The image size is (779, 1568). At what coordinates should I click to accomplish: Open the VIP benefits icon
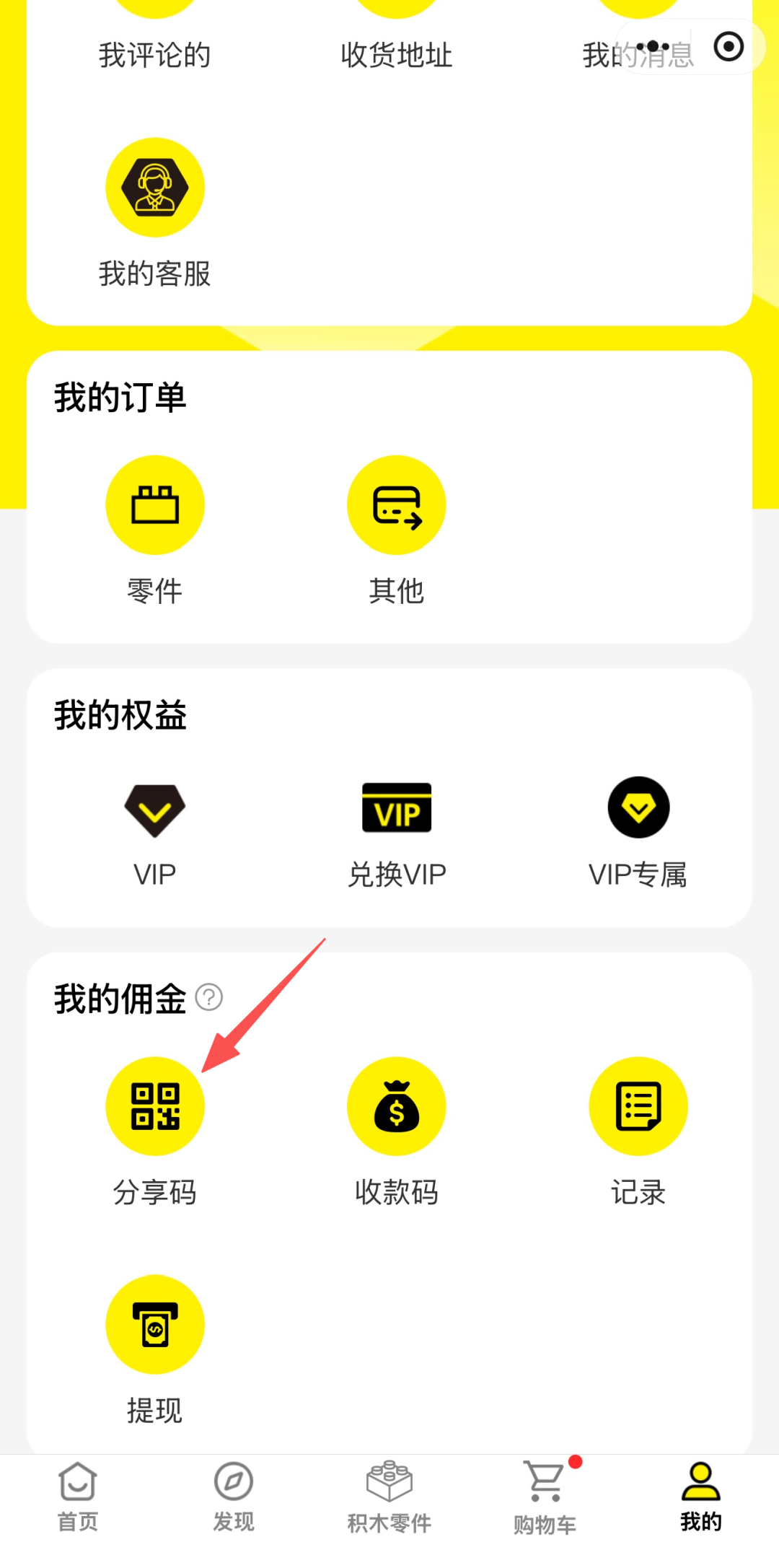[154, 810]
